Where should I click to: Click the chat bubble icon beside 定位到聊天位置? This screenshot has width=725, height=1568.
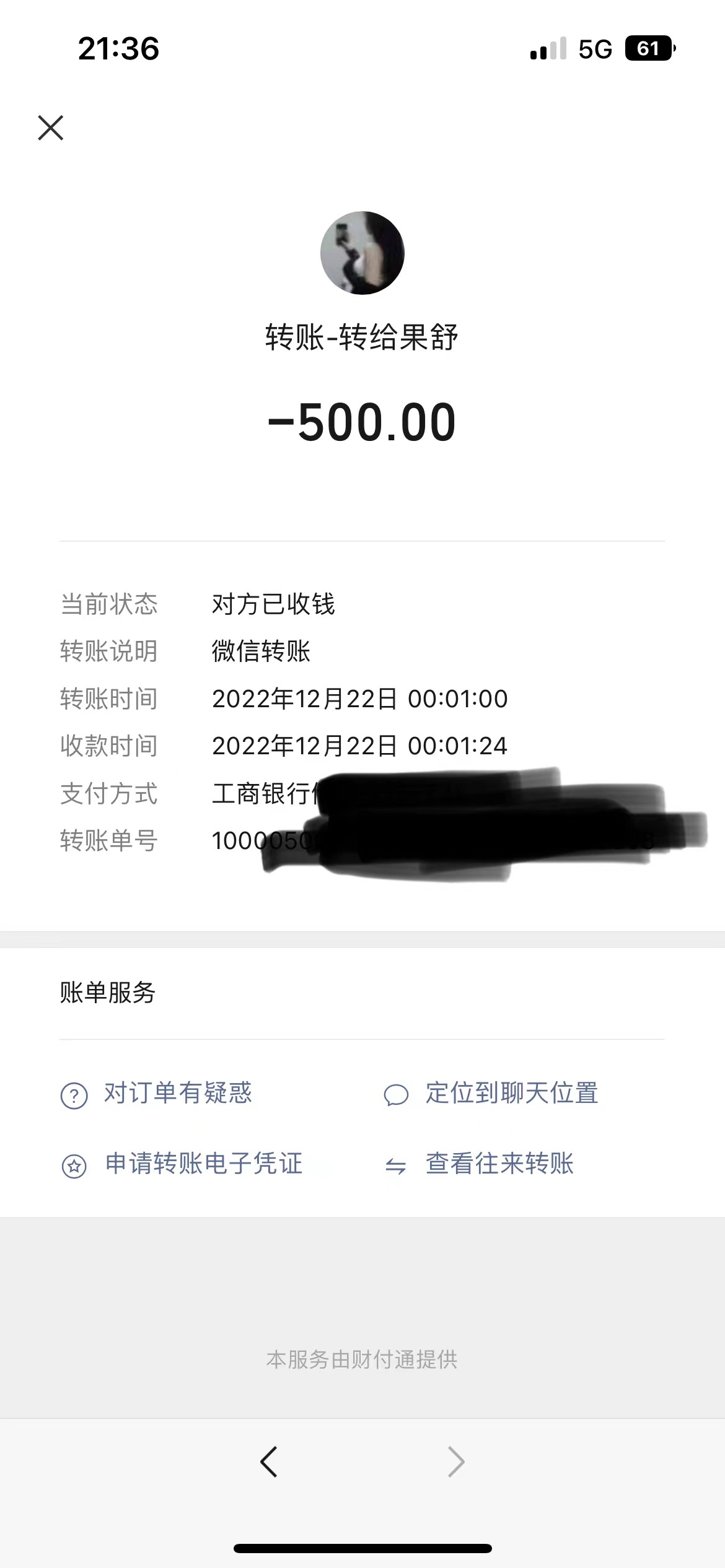point(396,1094)
